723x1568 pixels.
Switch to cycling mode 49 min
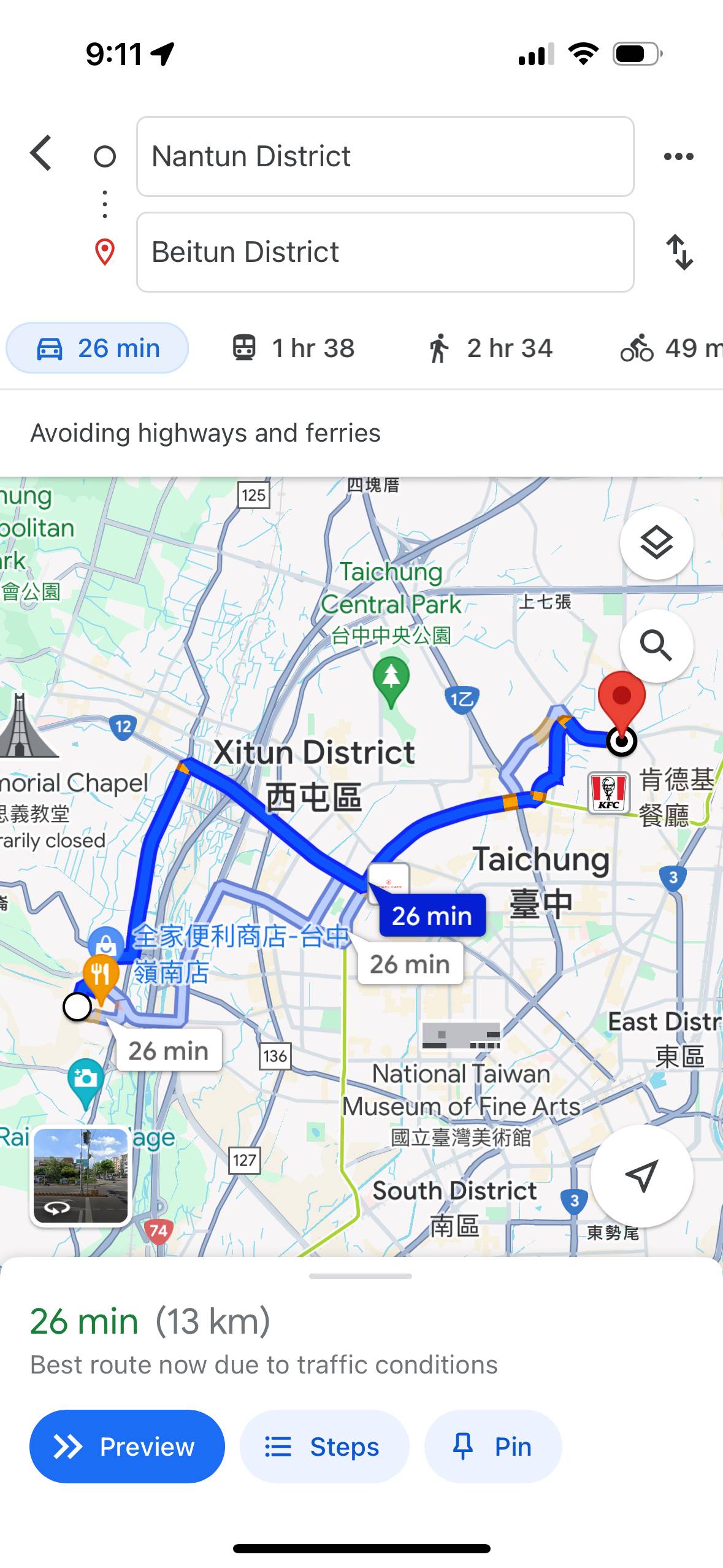[670, 348]
